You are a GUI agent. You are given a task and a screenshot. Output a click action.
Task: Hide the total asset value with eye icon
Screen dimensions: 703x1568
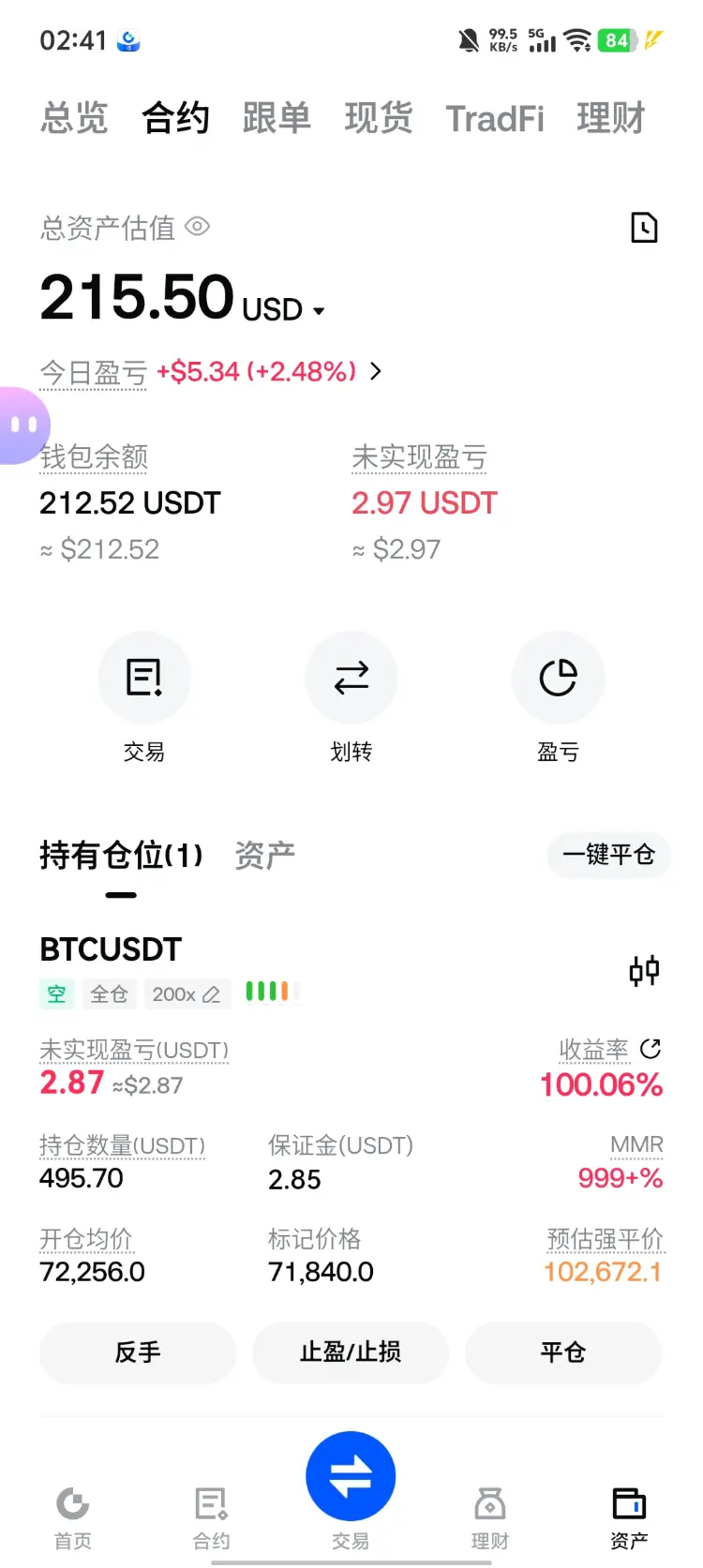point(198,227)
